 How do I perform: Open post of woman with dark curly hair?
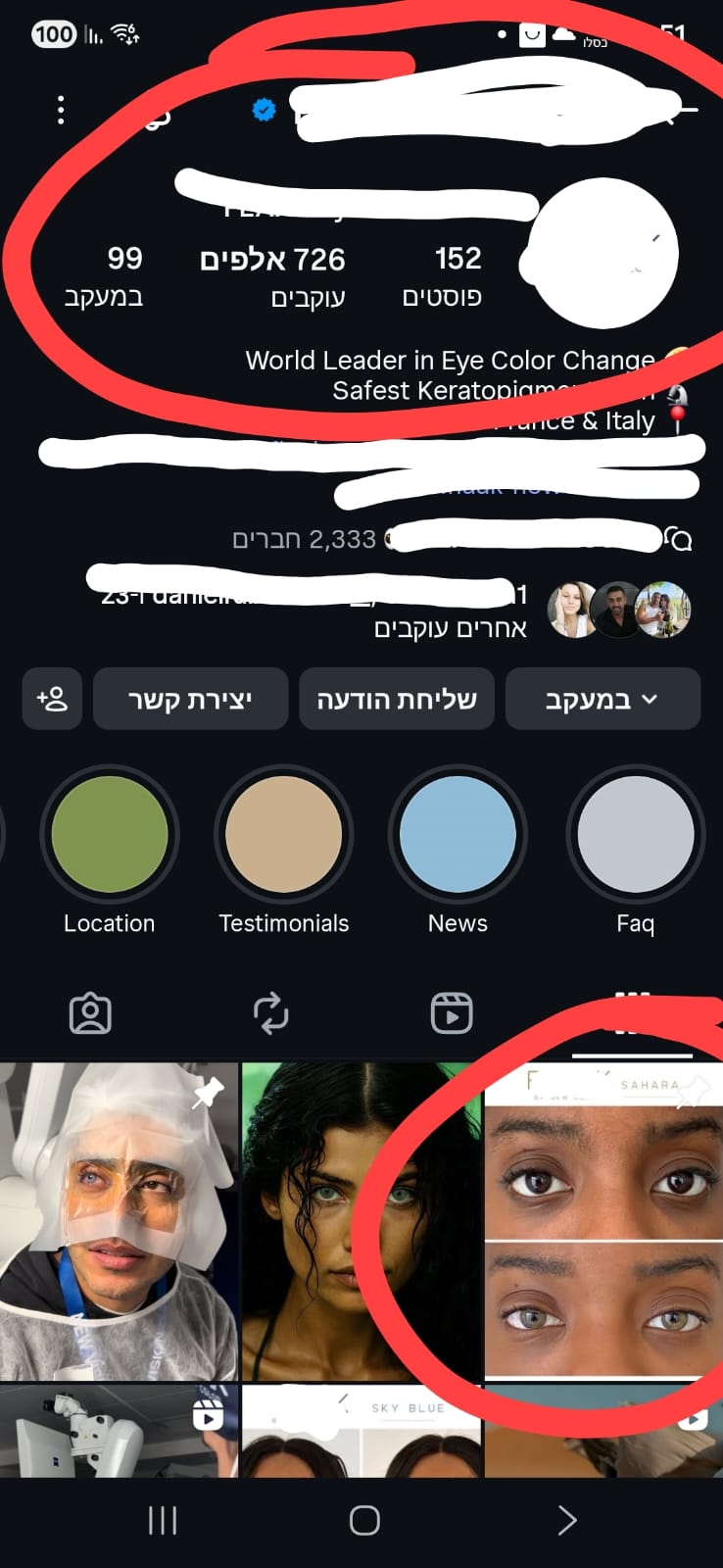(360, 1220)
